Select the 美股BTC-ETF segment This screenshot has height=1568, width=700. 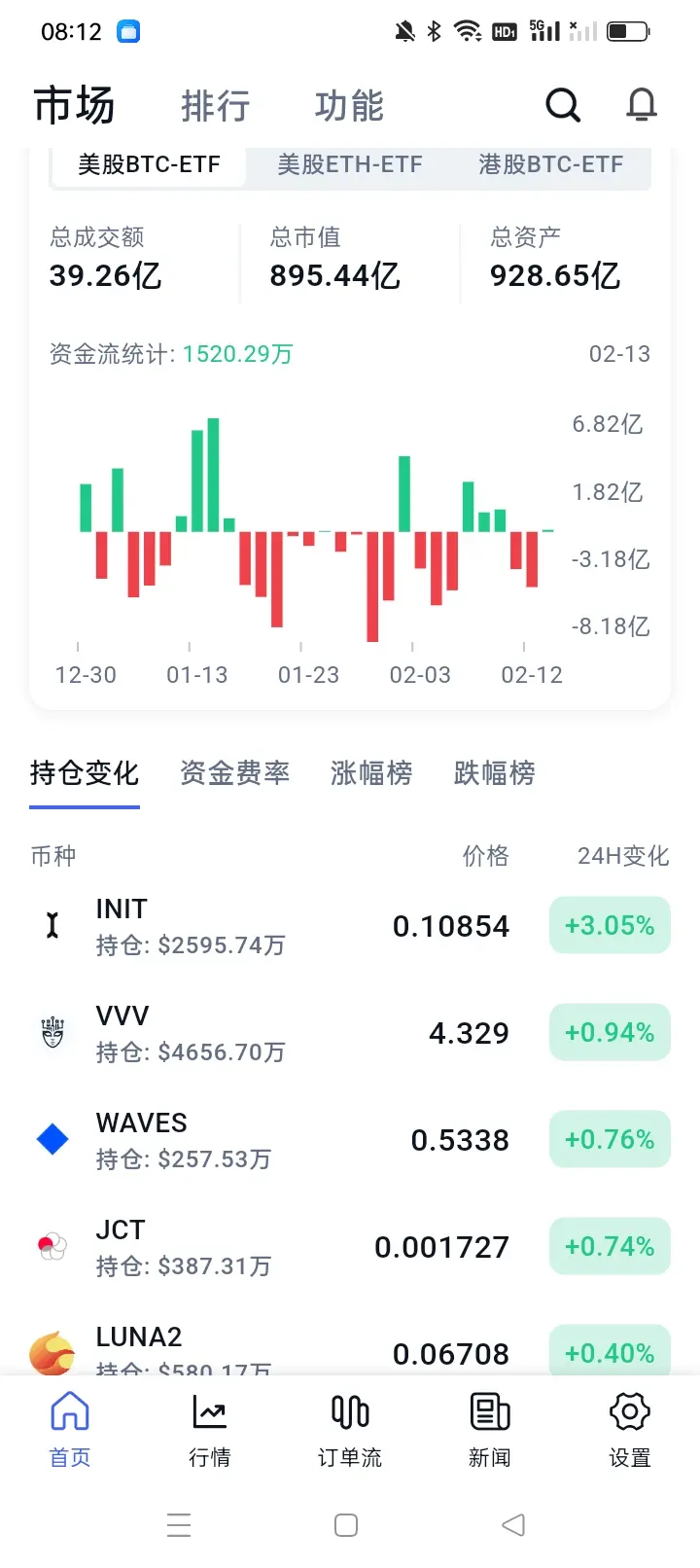[x=149, y=164]
